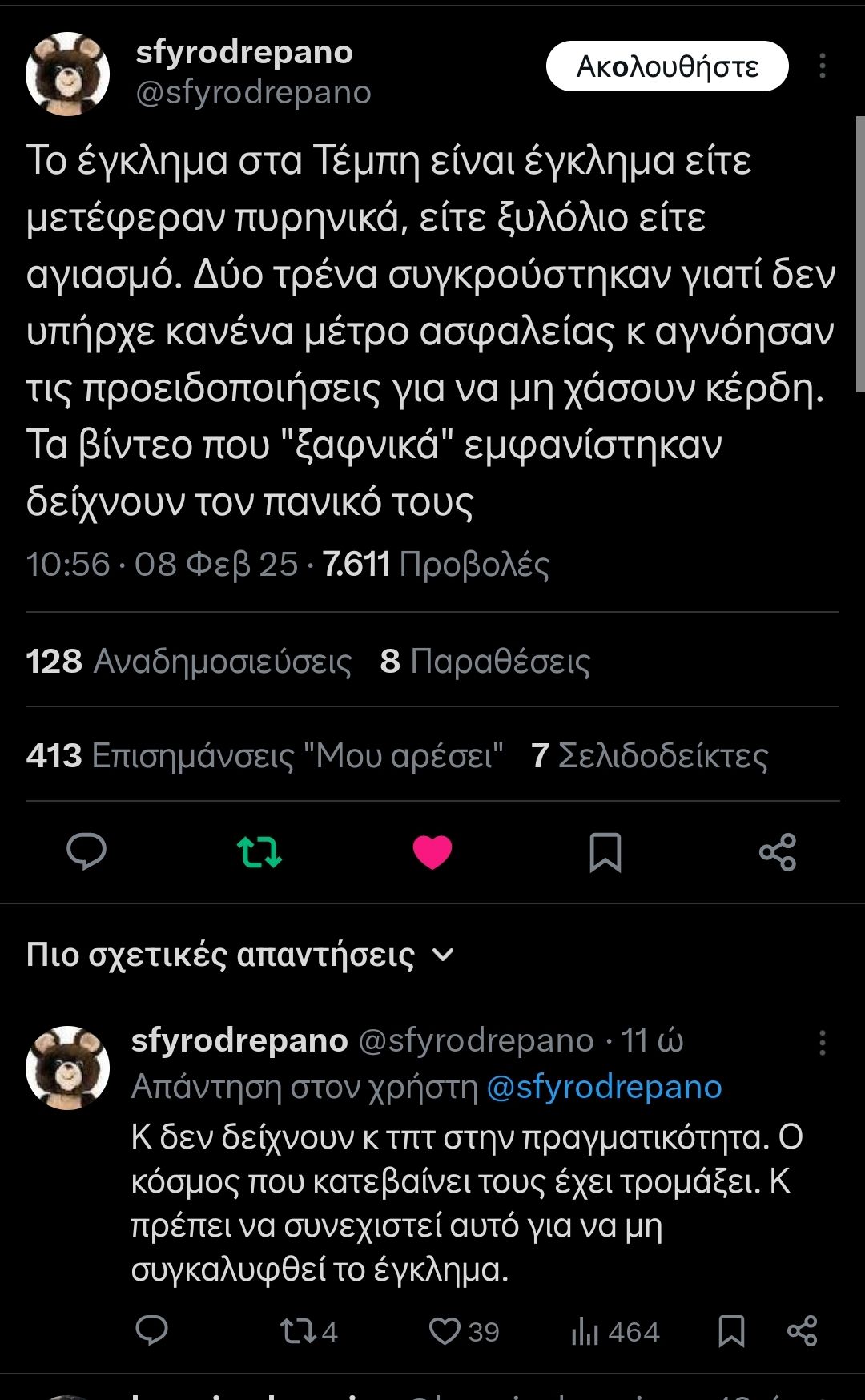Screen dimensions: 865x1400
Task: Bookmark the reply tweet
Action: click(731, 1331)
